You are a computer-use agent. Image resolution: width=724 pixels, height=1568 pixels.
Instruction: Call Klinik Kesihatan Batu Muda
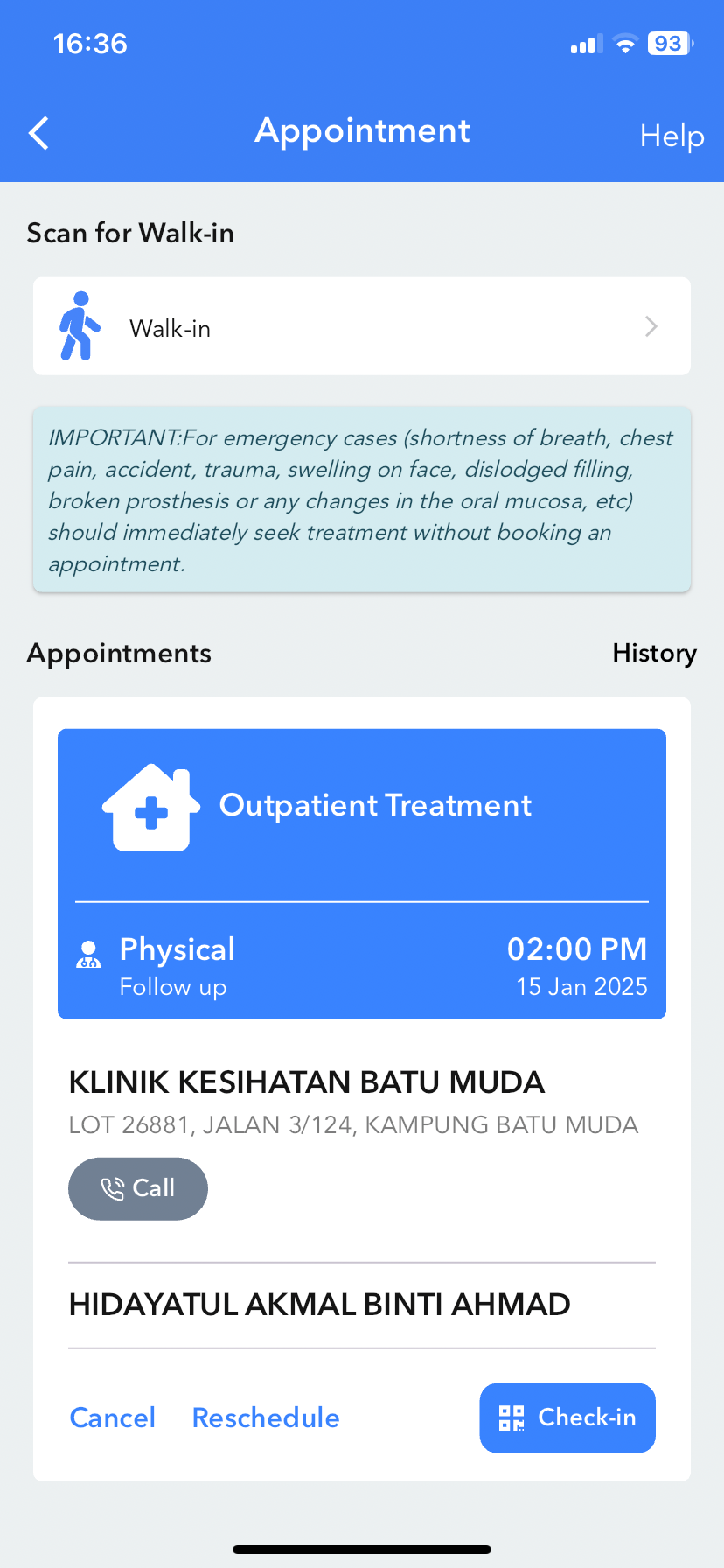[x=138, y=1188]
